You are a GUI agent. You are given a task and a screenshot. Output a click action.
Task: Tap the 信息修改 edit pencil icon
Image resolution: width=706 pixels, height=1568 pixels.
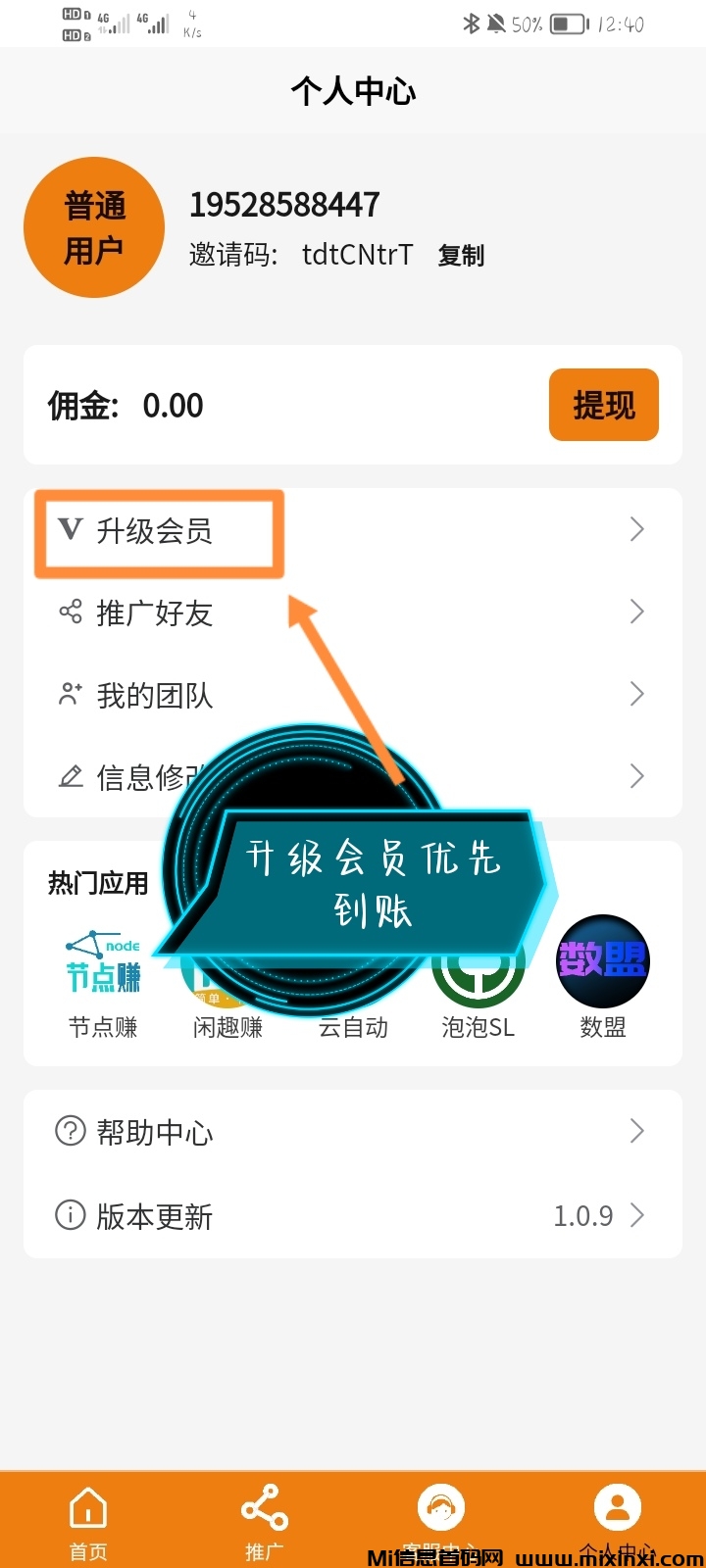coord(67,775)
